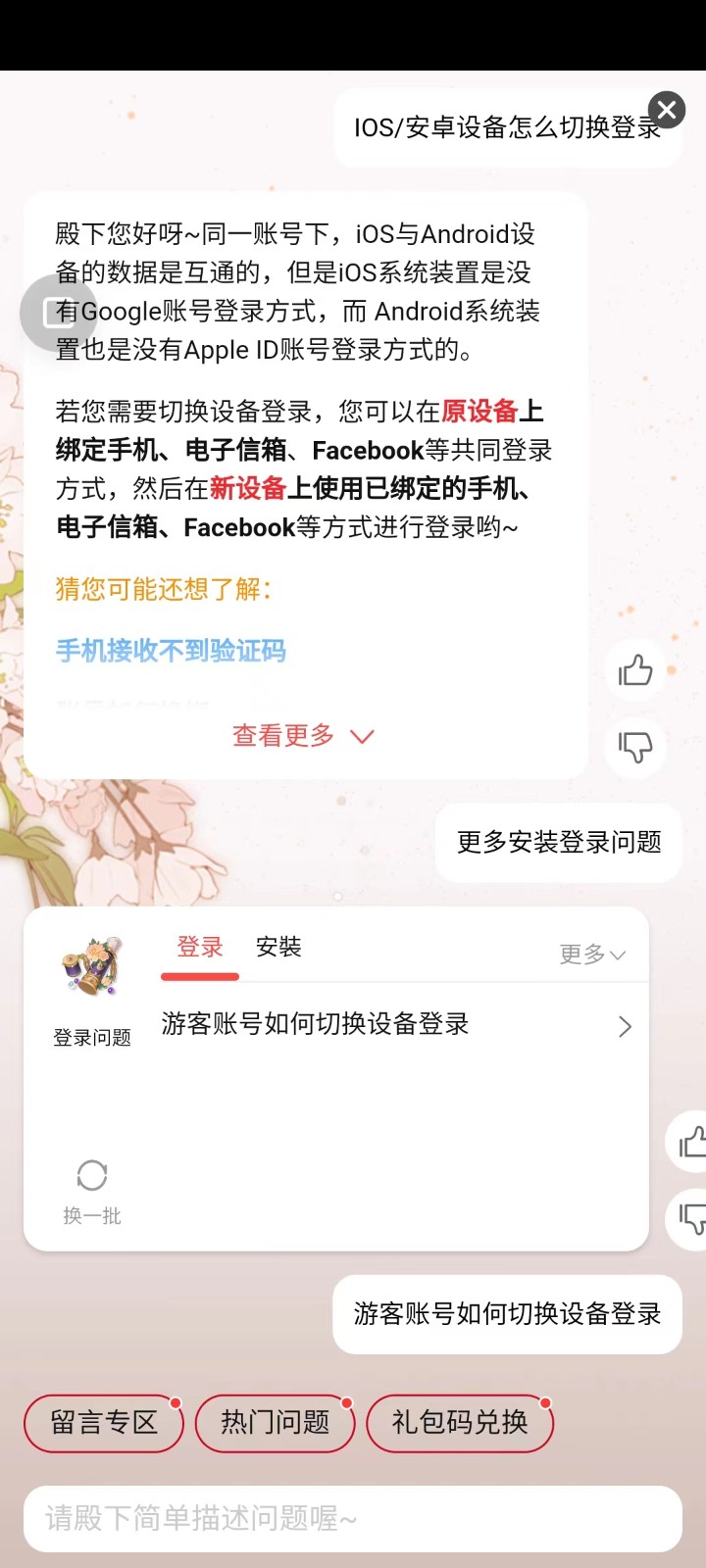The width and height of the screenshot is (706, 1568).
Task: Open the 礼包码兑换 chip
Action: (x=459, y=1423)
